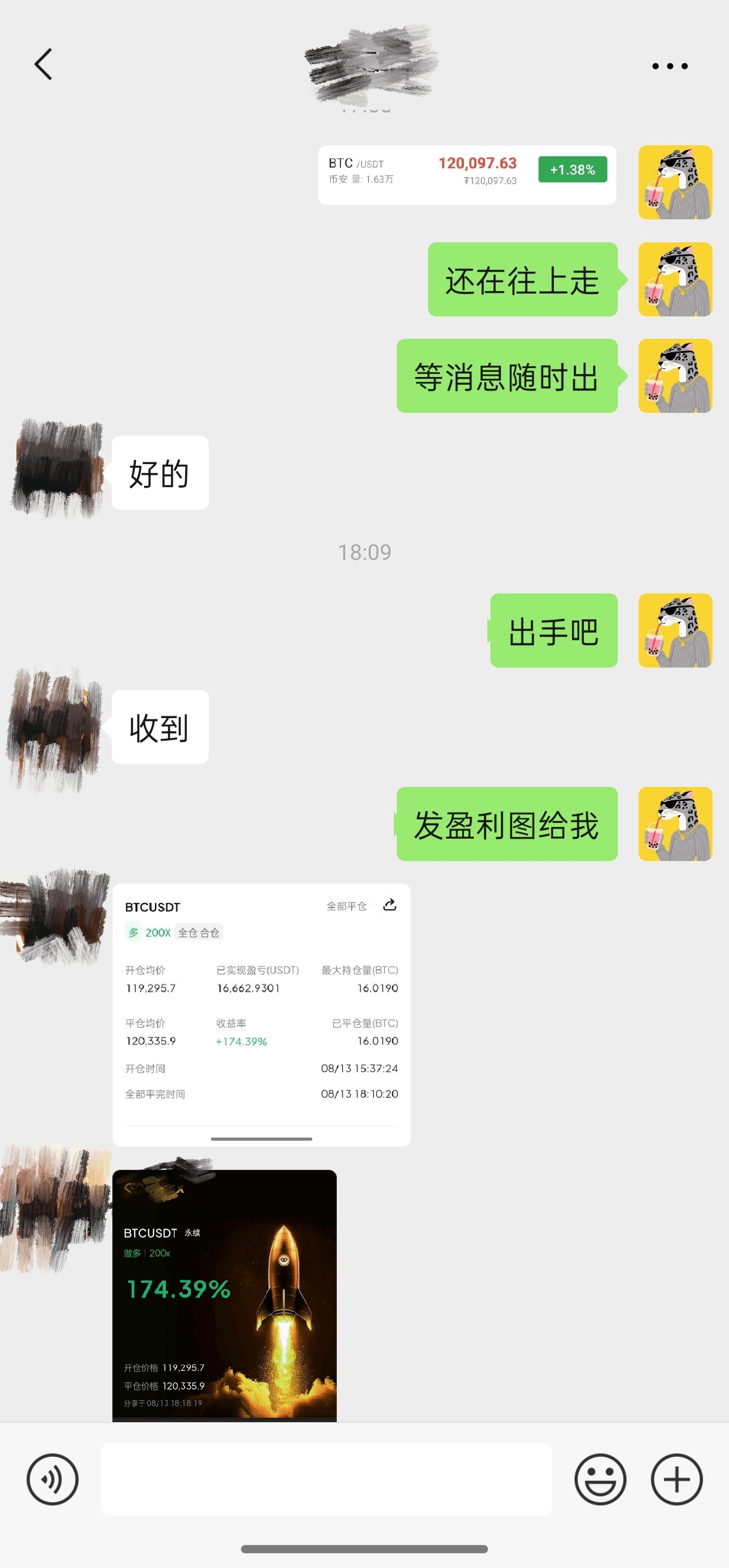Open the BTCUSDT position details image

tap(261, 1014)
